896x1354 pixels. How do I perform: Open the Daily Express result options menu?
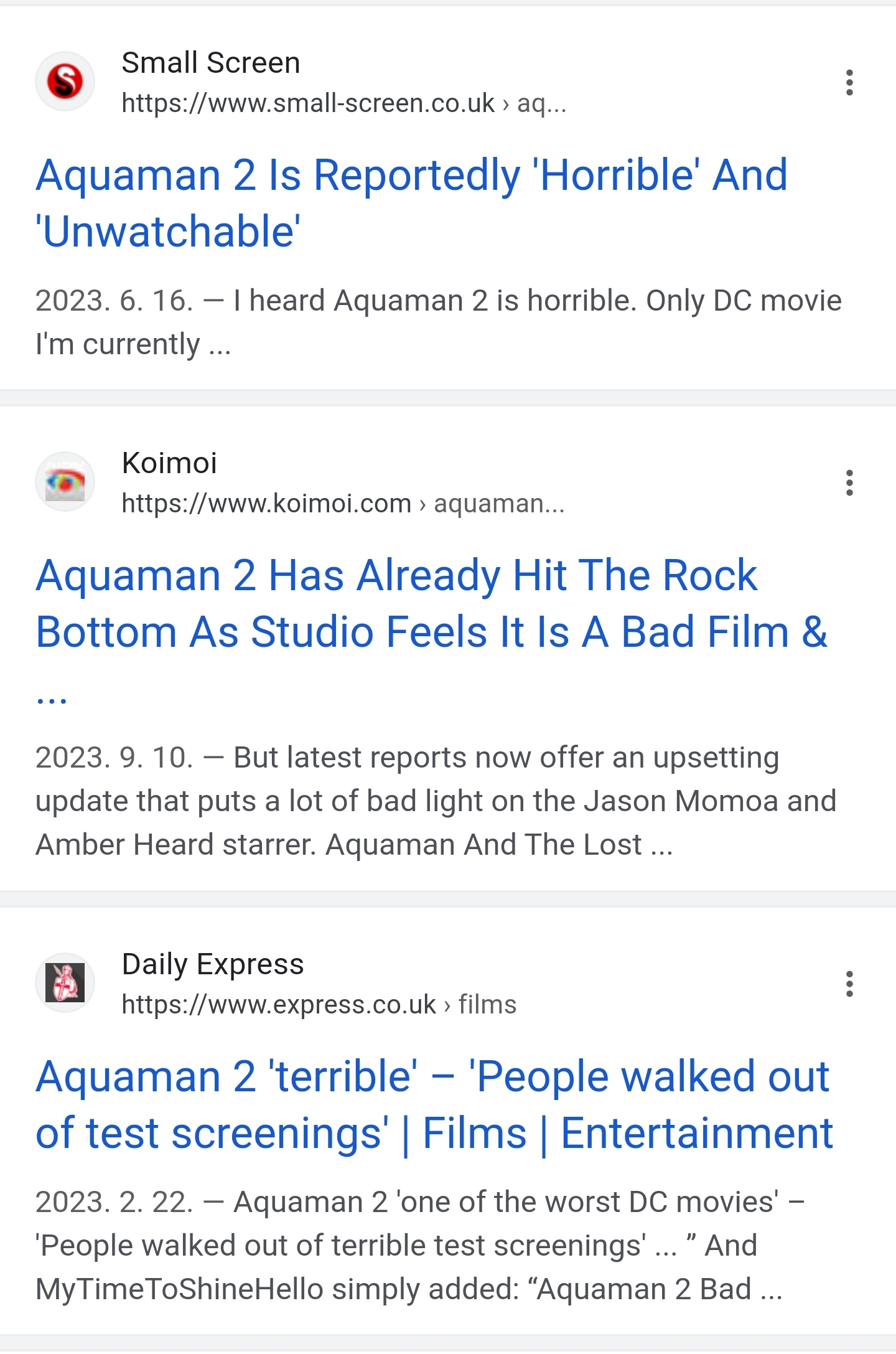tap(849, 984)
